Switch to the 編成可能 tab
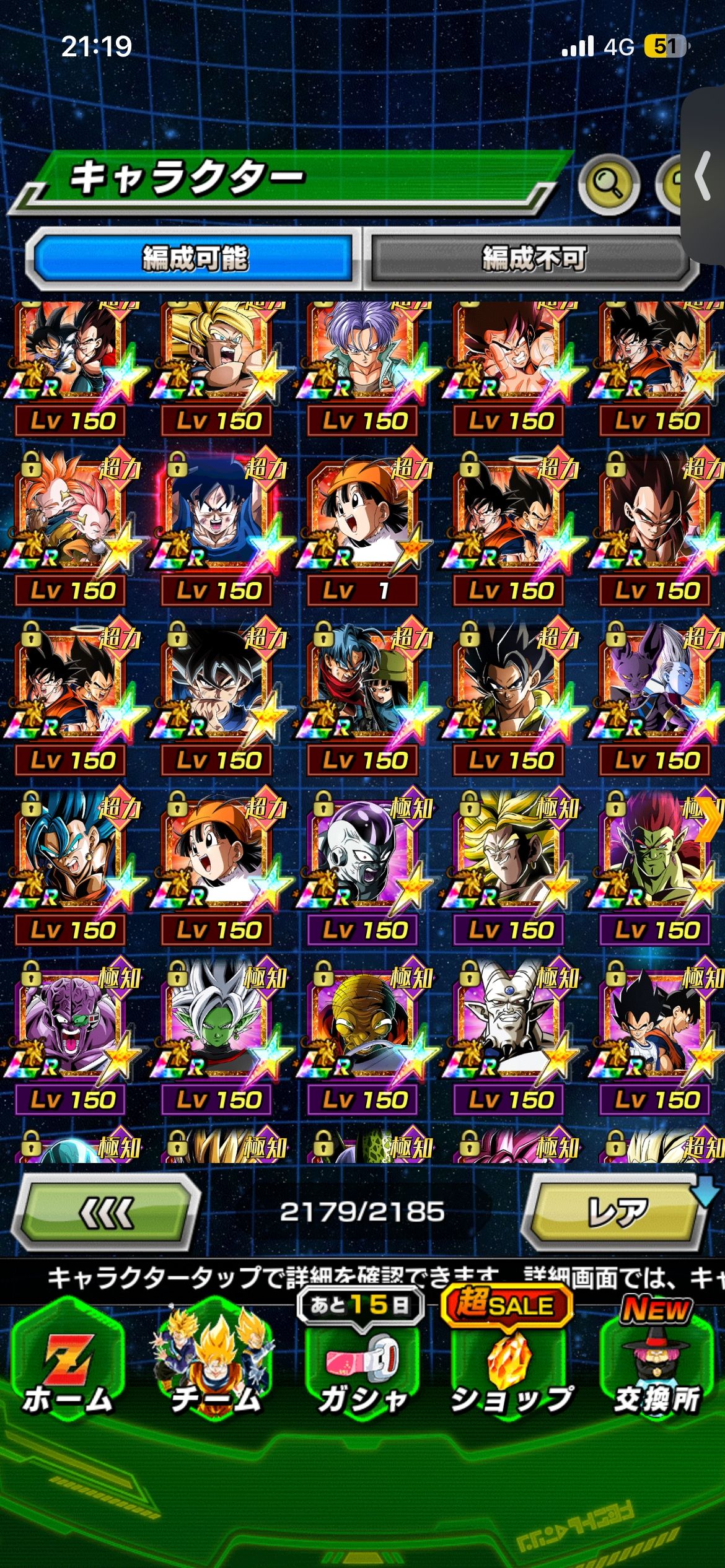This screenshot has width=725, height=1568. (x=195, y=258)
